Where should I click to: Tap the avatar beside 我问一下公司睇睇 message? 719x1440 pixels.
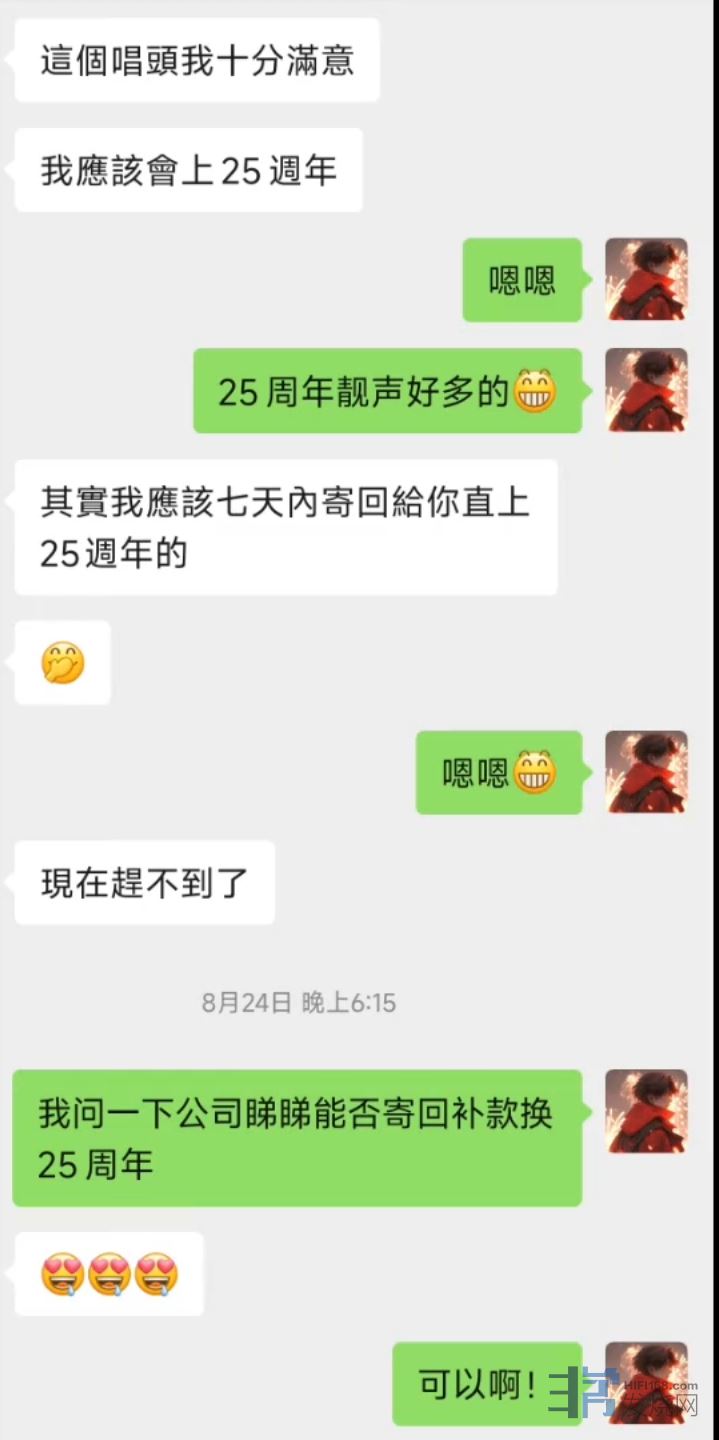point(646,1111)
